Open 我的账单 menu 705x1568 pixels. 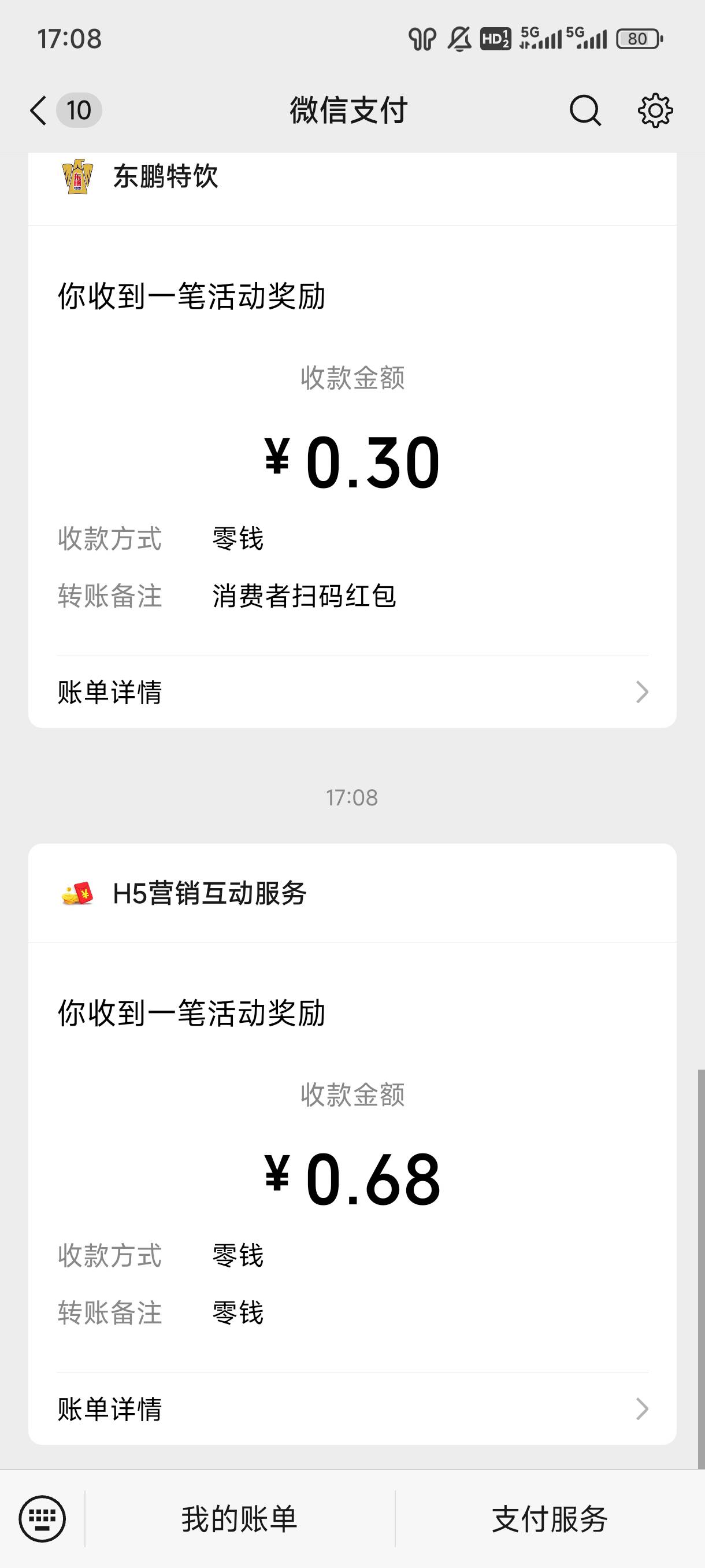240,1519
